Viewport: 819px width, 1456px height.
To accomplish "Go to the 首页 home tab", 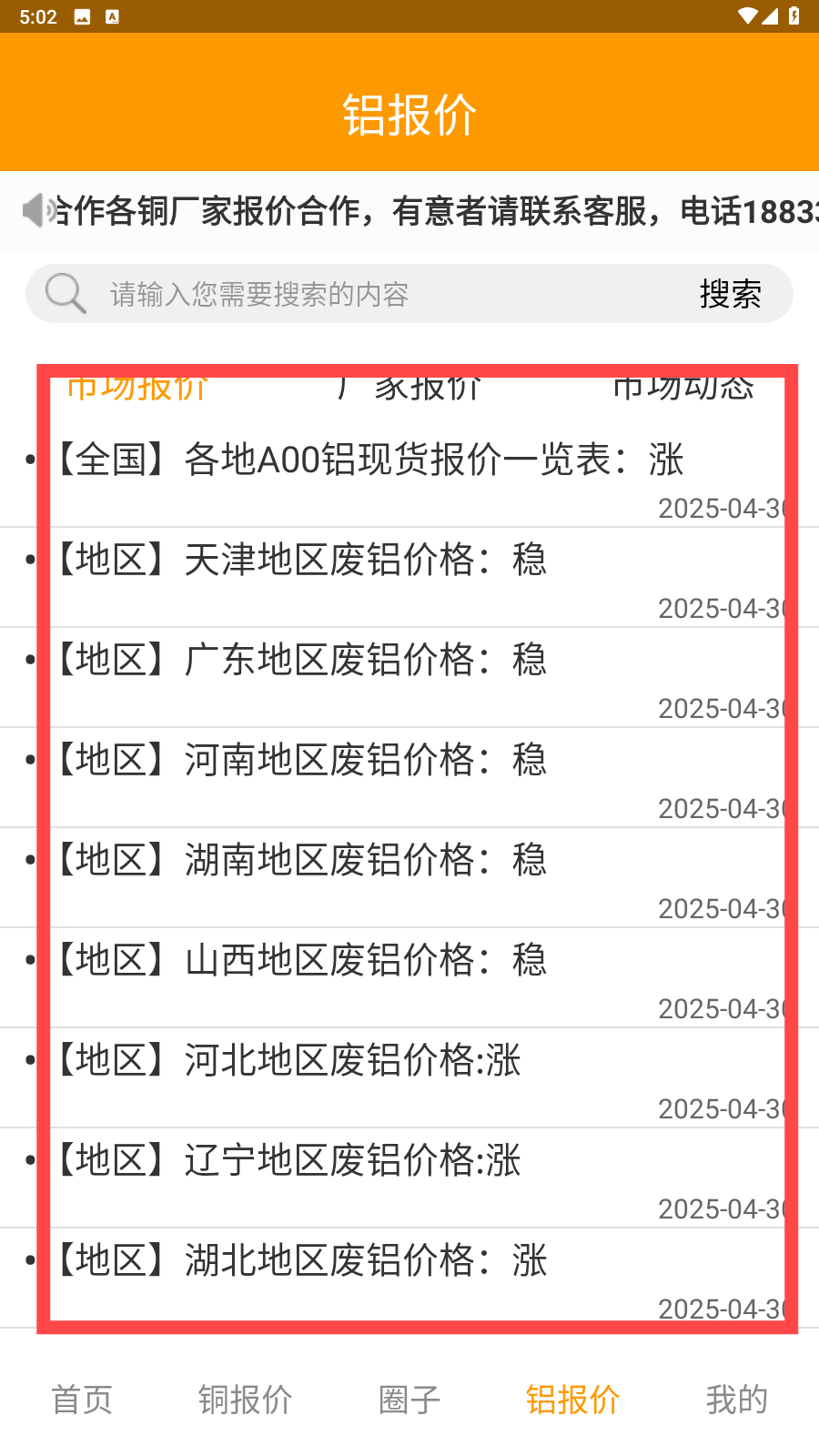I will tap(82, 1400).
